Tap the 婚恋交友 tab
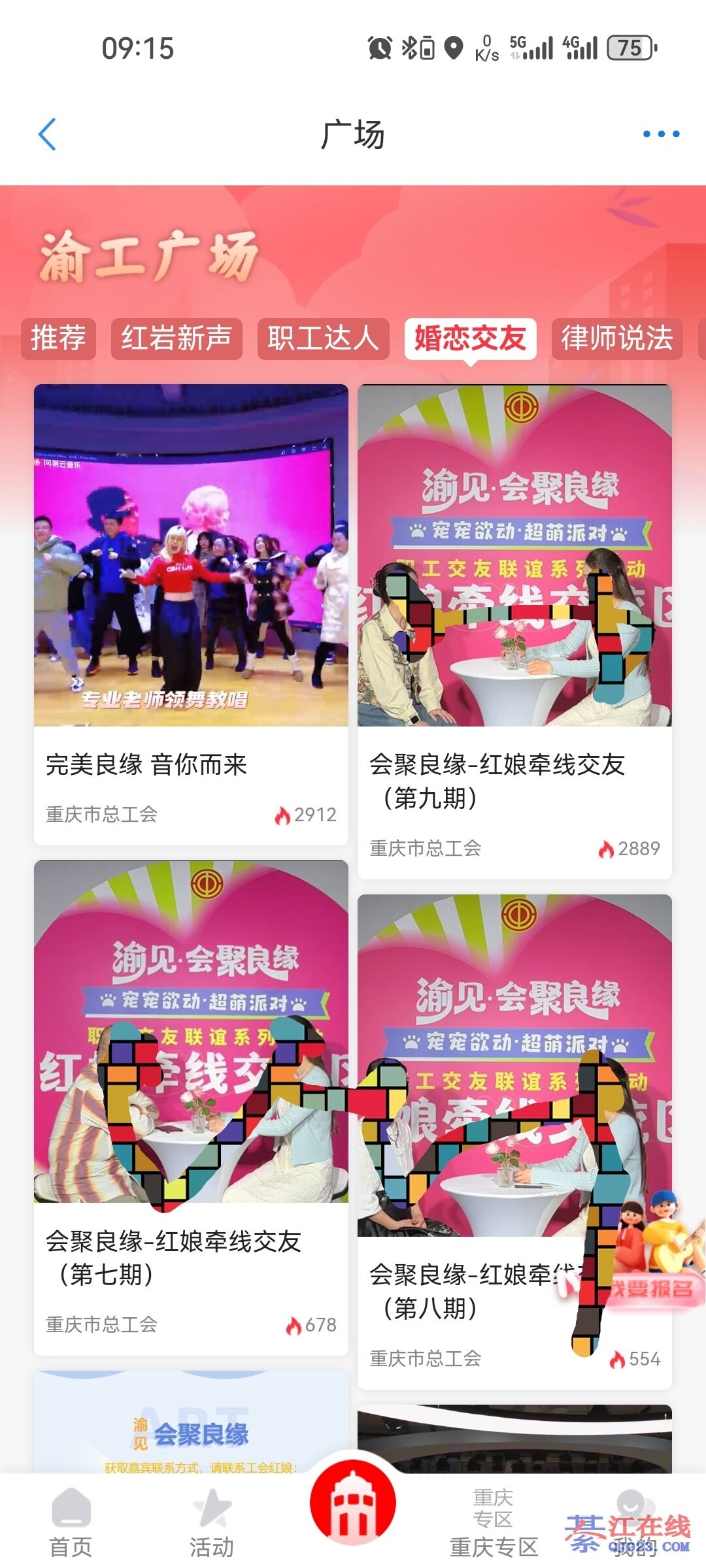This screenshot has width=706, height=1568. tap(470, 338)
